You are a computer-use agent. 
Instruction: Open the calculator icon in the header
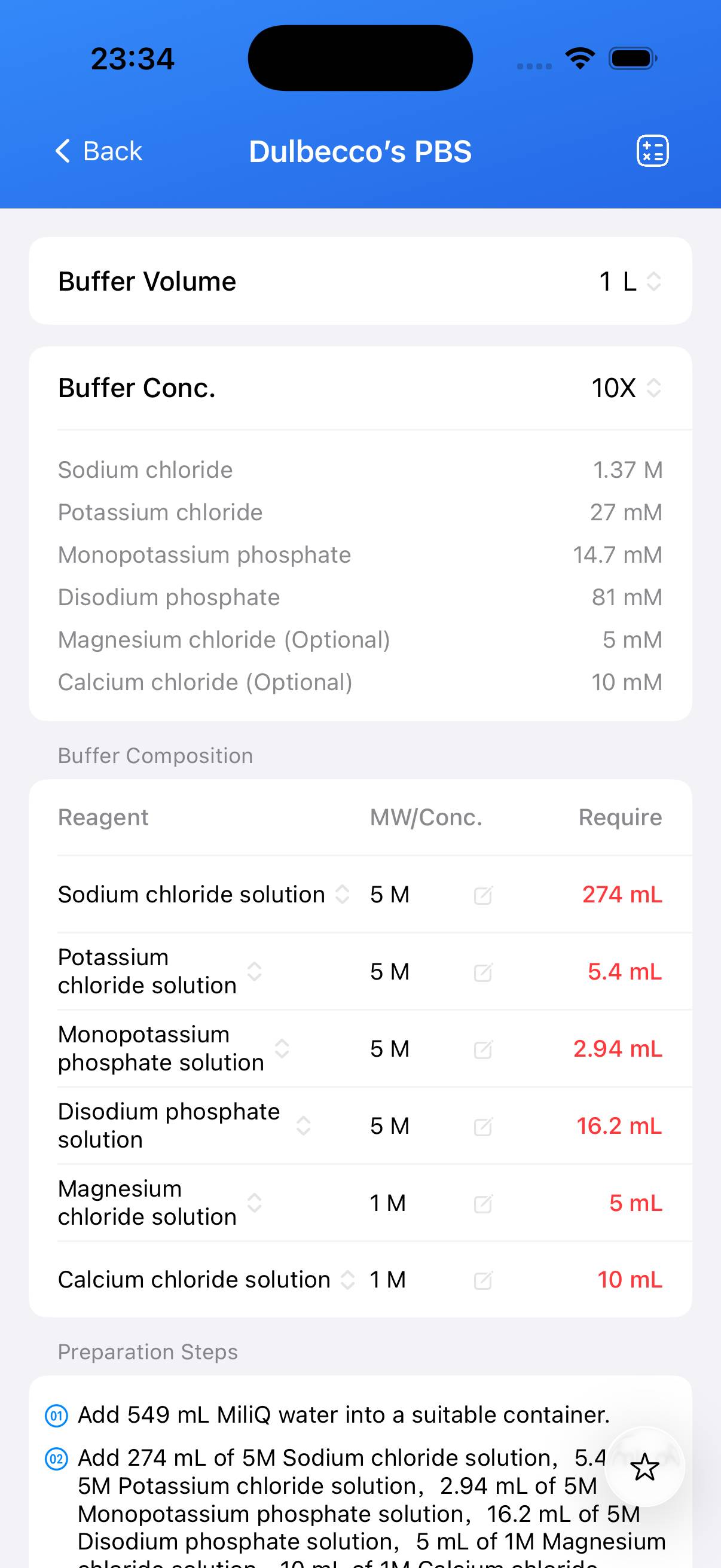652,151
